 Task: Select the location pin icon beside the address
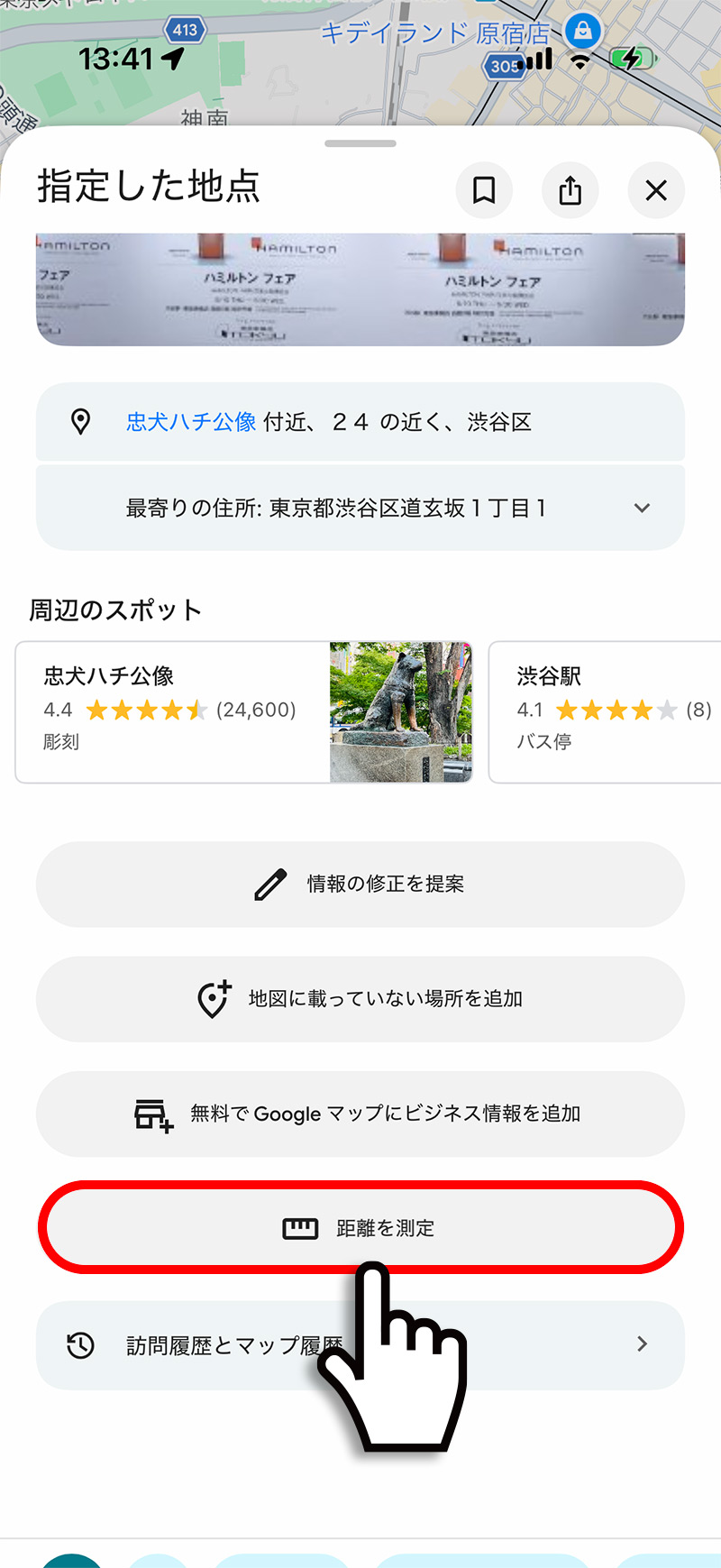tap(81, 421)
